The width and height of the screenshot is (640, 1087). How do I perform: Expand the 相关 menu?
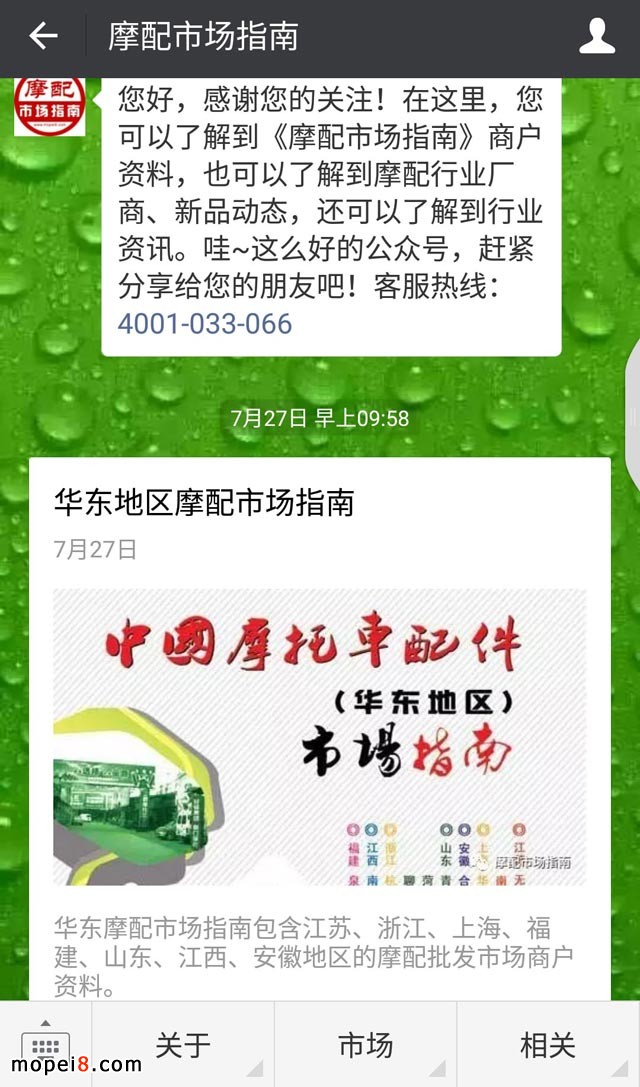coord(548,1046)
